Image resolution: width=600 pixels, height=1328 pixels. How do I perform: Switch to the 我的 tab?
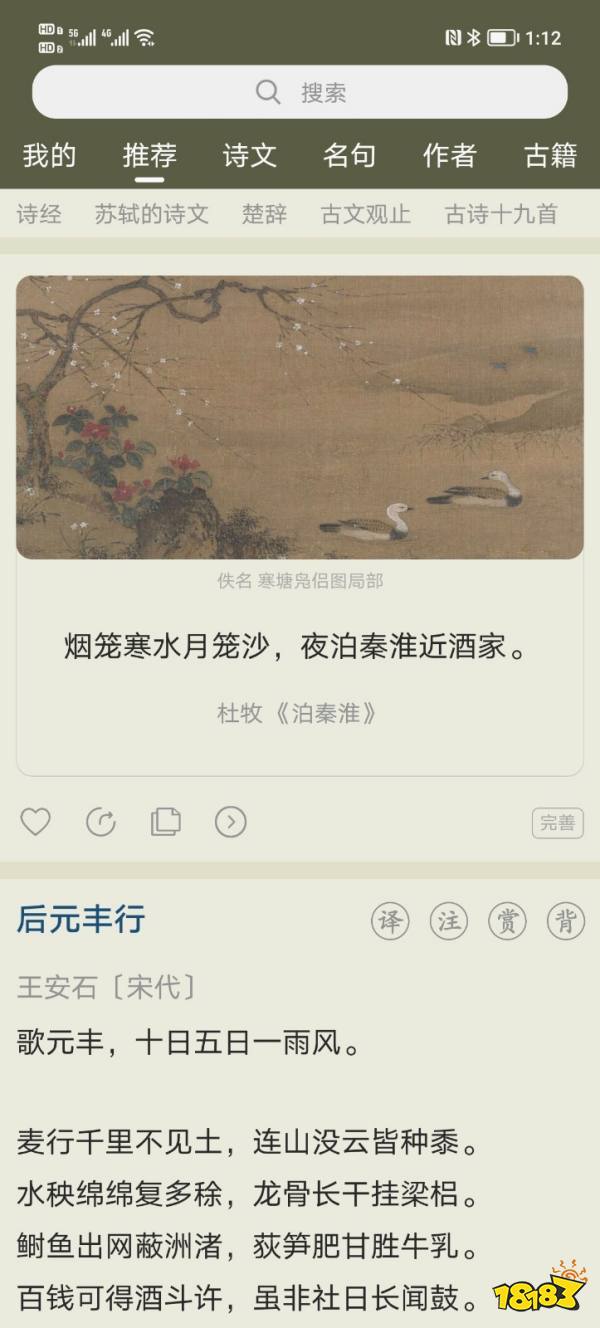coord(49,155)
